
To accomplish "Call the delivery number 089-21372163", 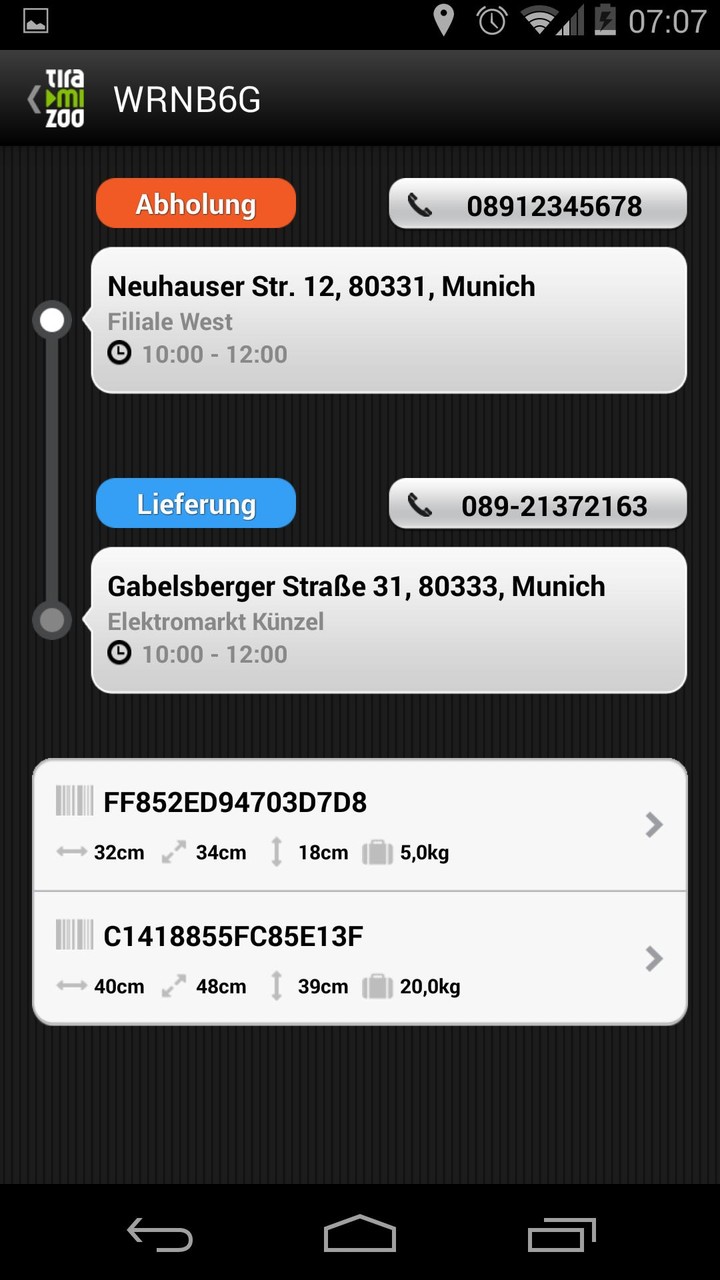I will (537, 505).
